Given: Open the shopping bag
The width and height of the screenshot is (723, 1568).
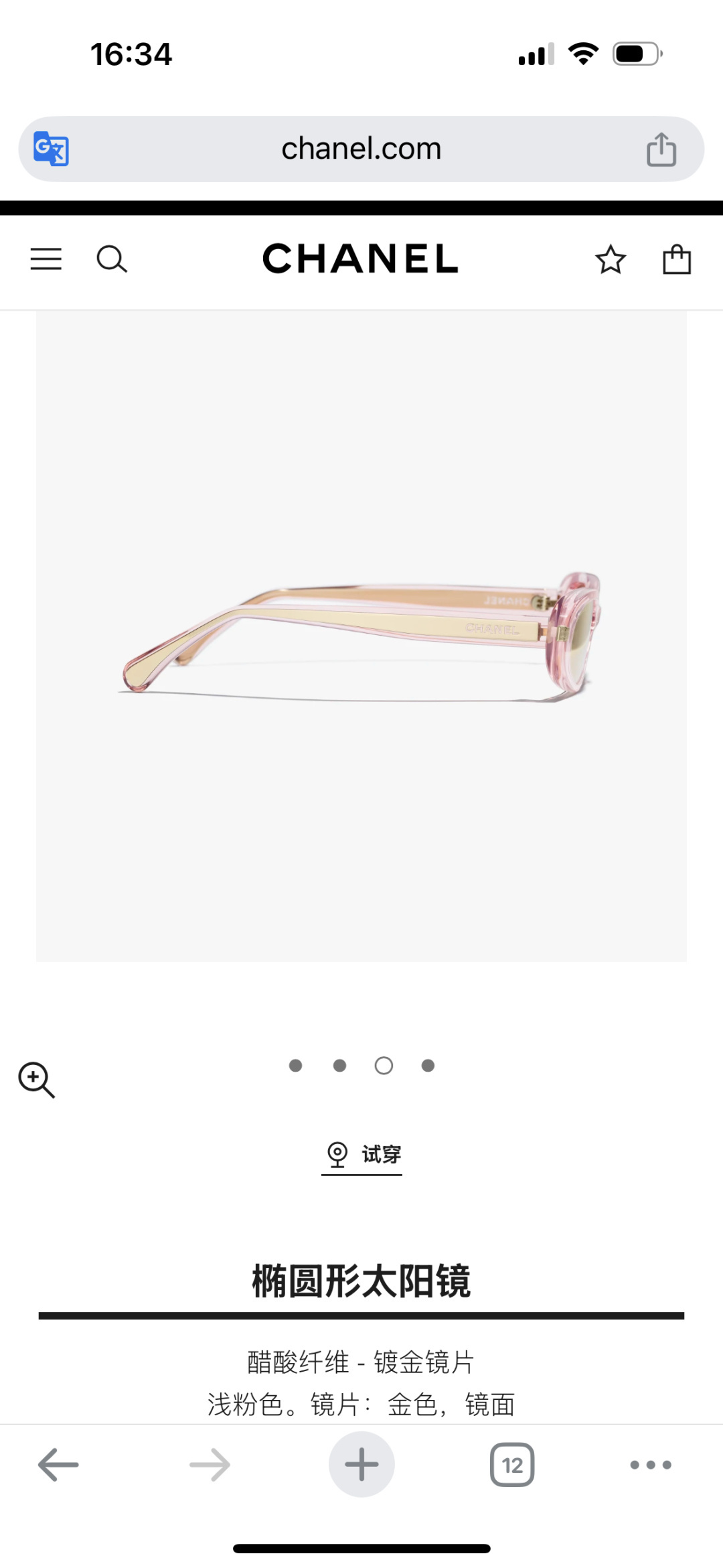Looking at the screenshot, I should [677, 260].
